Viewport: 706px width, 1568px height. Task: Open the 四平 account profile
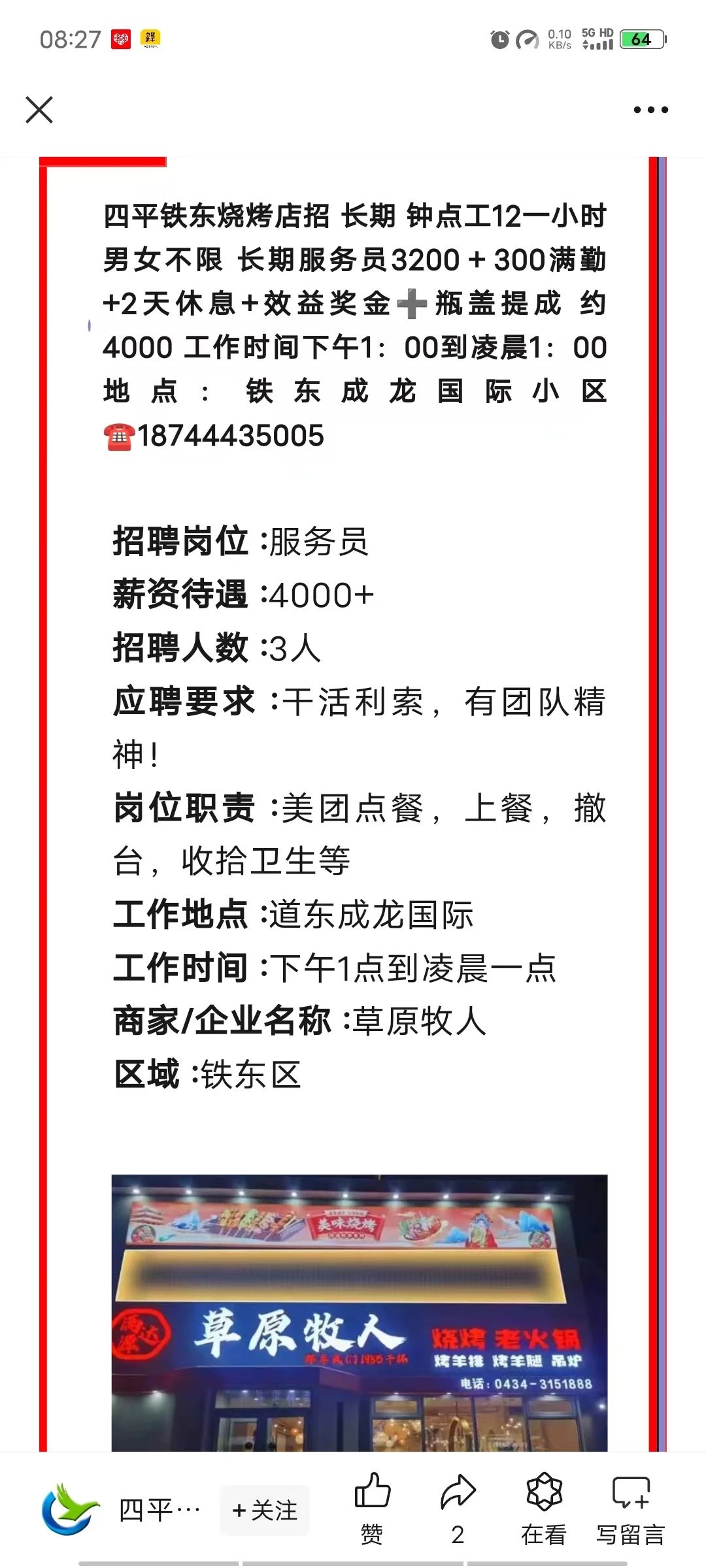121,1510
